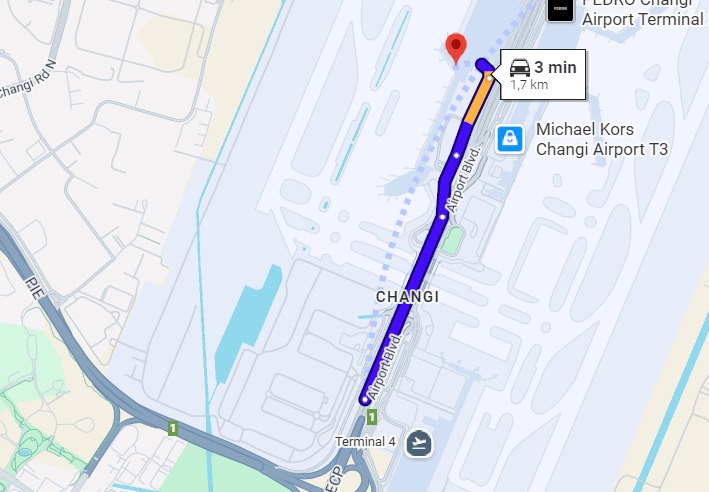709x492 pixels.
Task: Tap the red destination pin
Action: (456, 45)
